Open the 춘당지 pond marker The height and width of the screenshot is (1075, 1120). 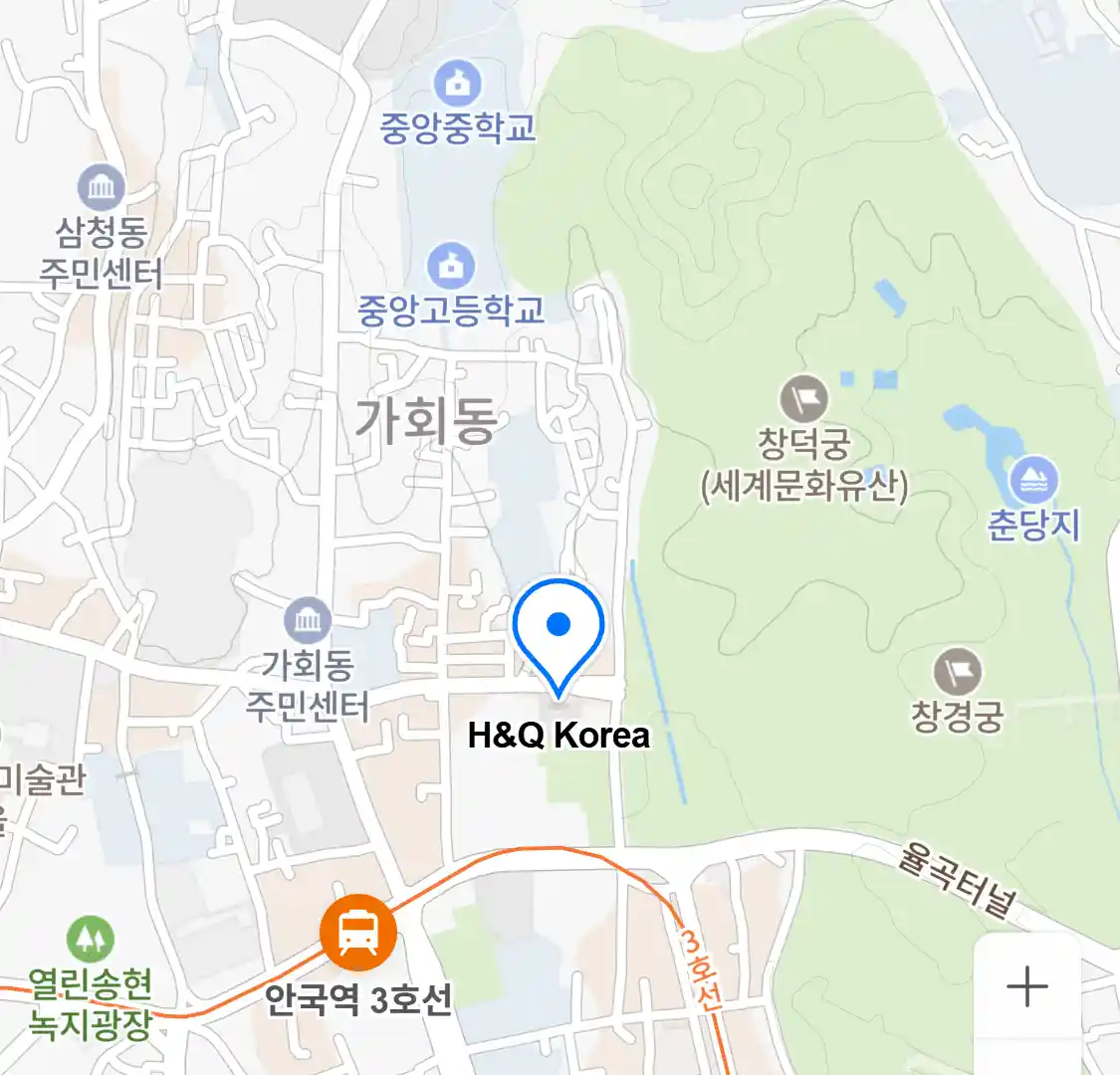(1032, 481)
